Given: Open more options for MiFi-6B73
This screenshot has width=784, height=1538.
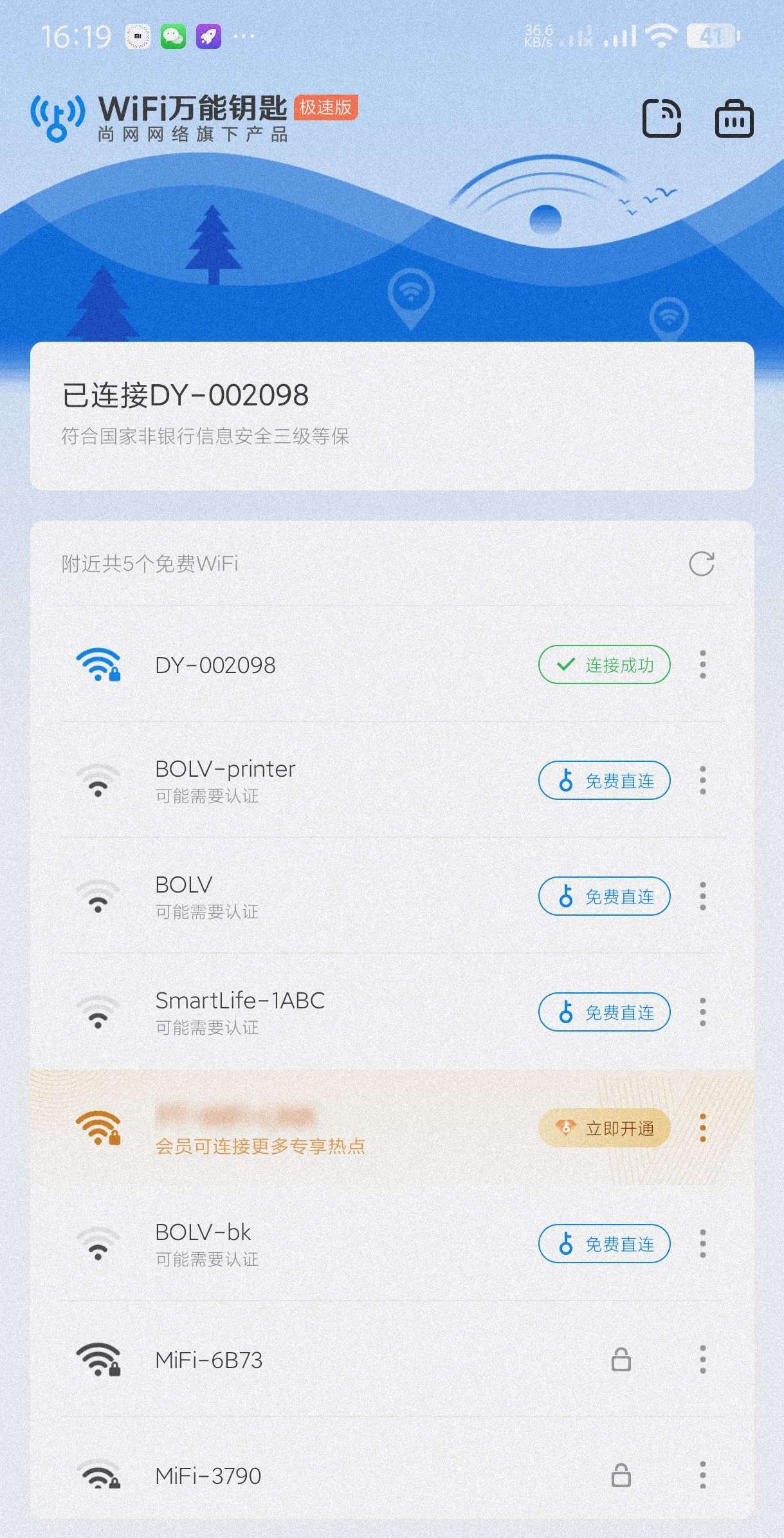Looking at the screenshot, I should pyautogui.click(x=702, y=1360).
